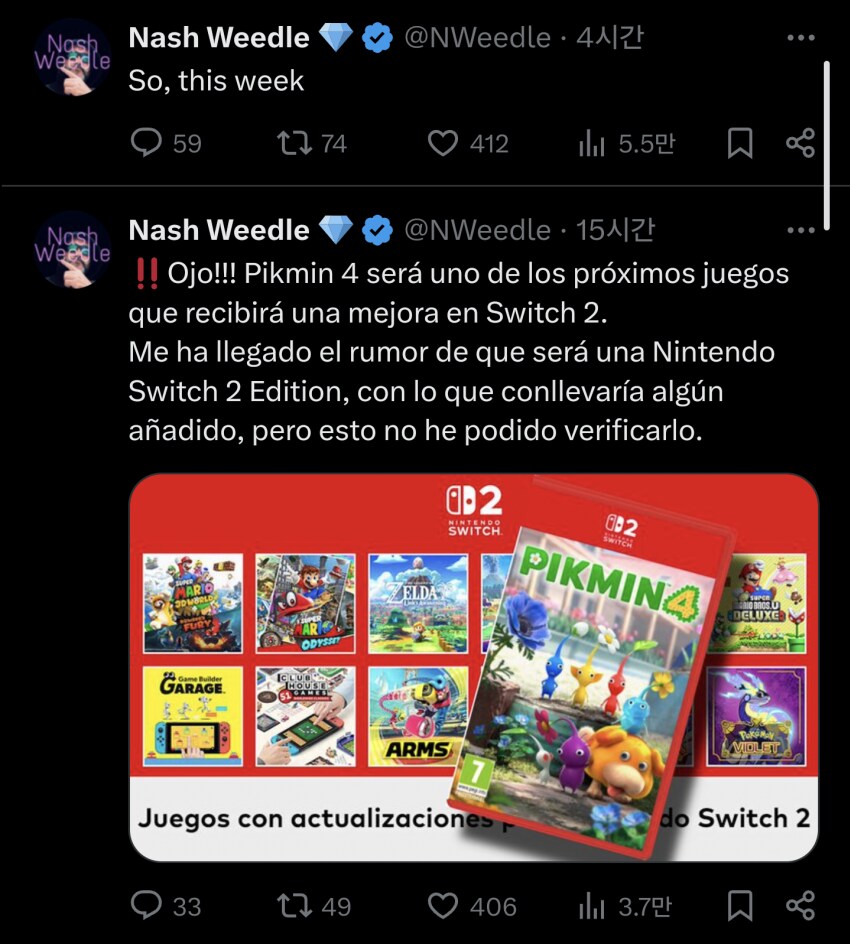The image size is (850, 944).
Task: Open @NWeedle profile from the Pikmin 4 tweet
Action: [x=477, y=230]
